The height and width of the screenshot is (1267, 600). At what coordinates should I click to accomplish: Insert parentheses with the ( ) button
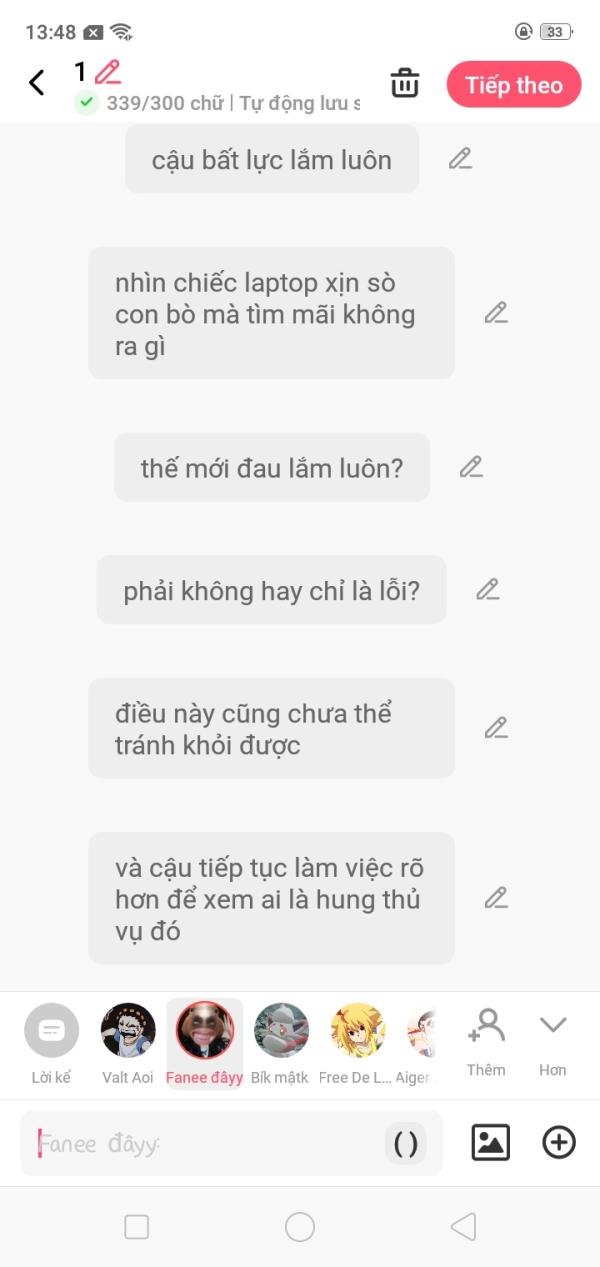(x=406, y=1143)
